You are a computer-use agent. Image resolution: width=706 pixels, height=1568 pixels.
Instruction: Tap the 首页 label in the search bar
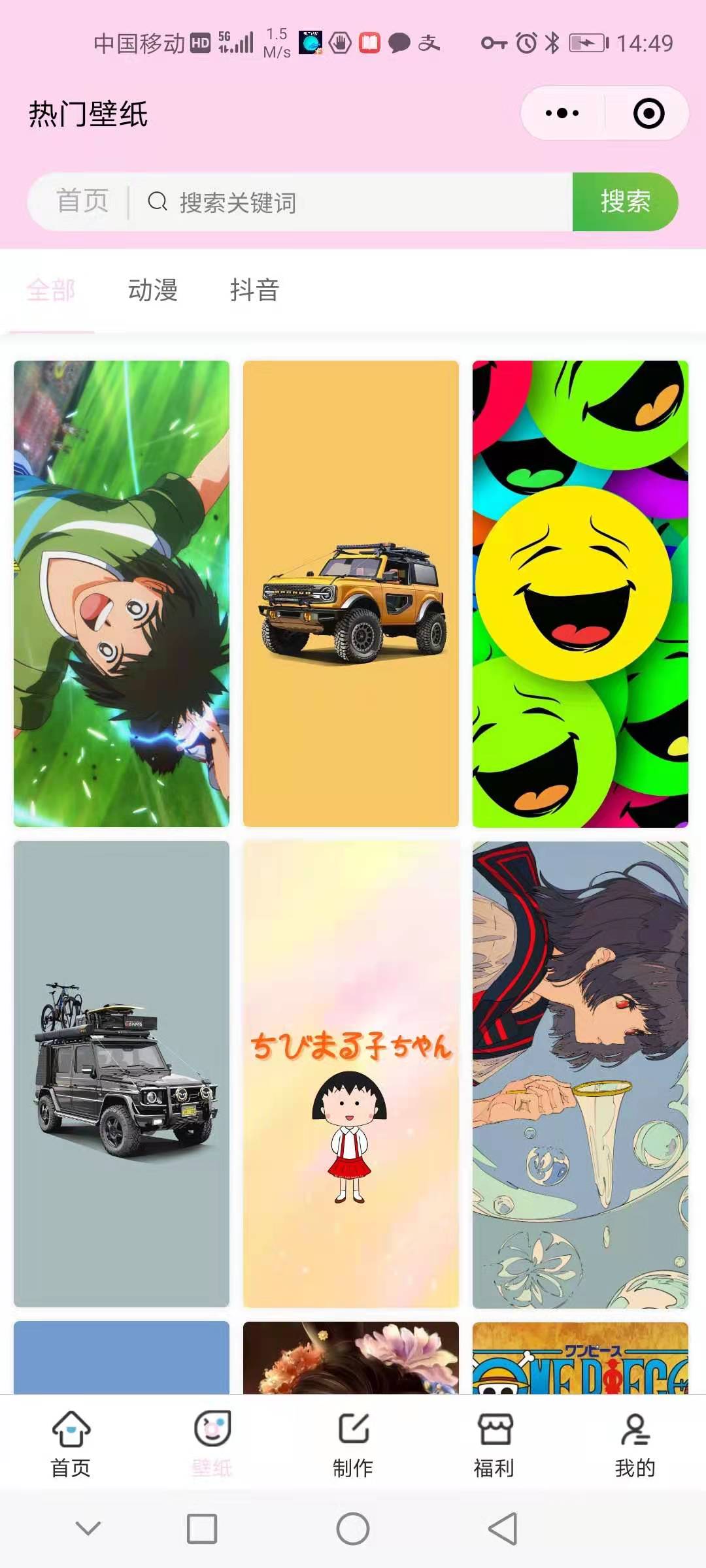[x=82, y=201]
